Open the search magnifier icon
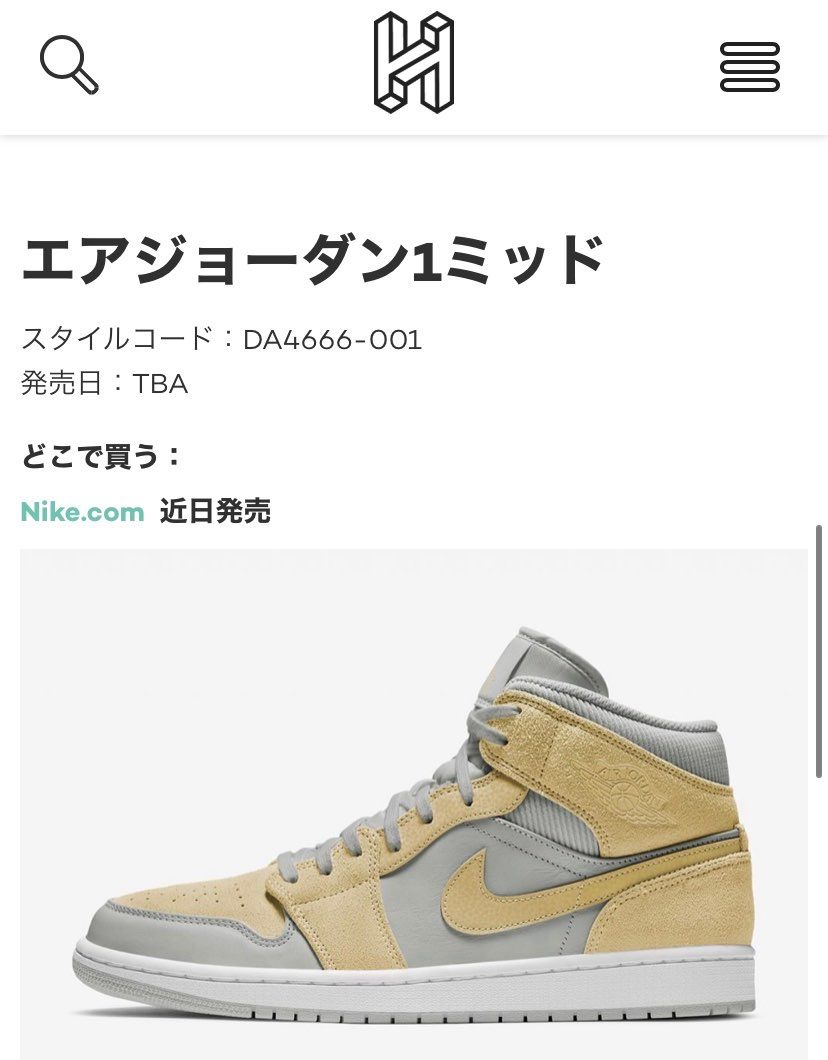Image resolution: width=828 pixels, height=1060 pixels. click(x=69, y=65)
